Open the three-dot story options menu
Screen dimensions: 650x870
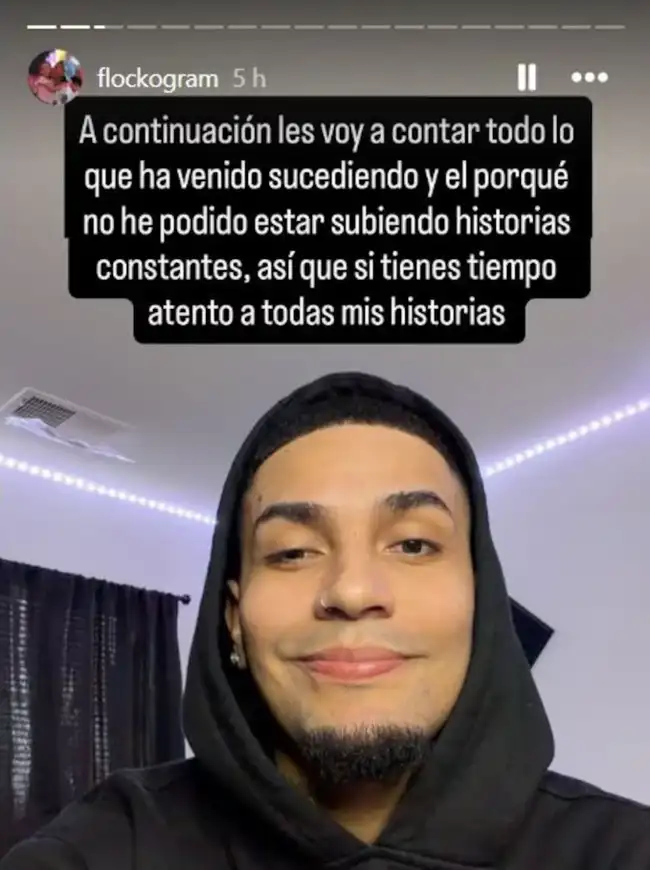[x=589, y=77]
